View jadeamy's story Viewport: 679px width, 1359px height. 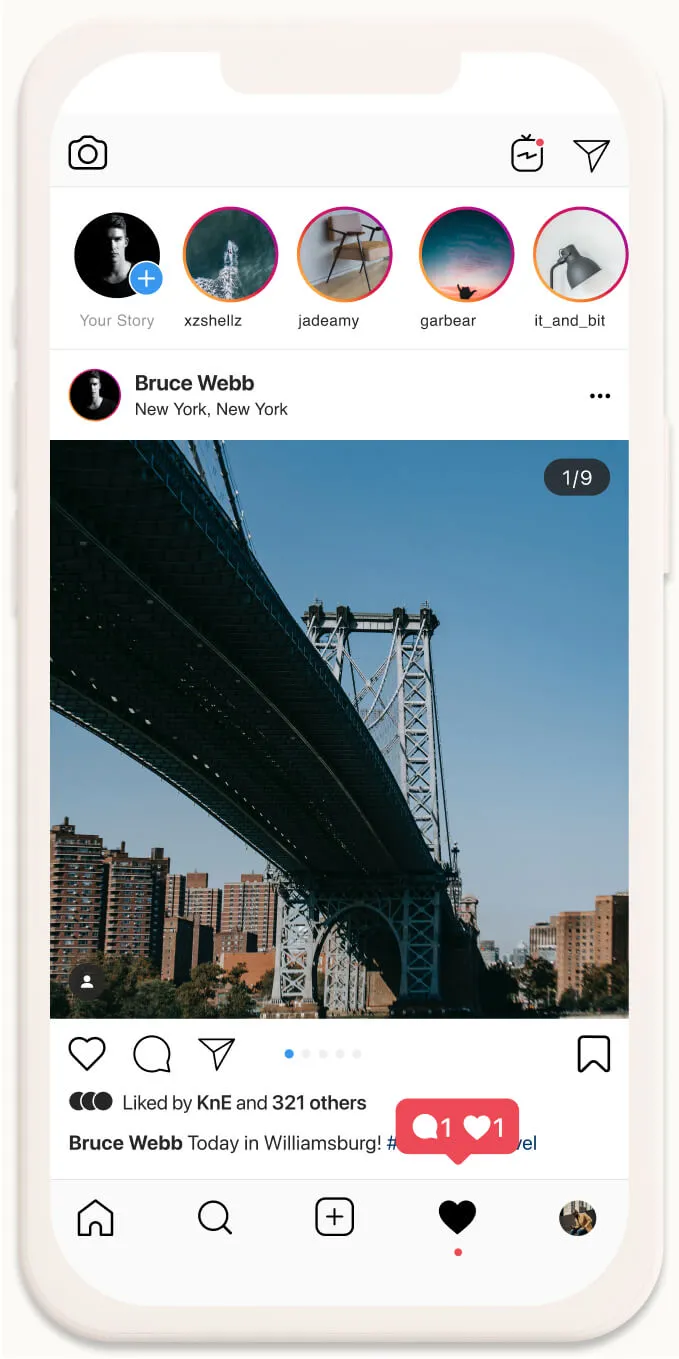344,254
